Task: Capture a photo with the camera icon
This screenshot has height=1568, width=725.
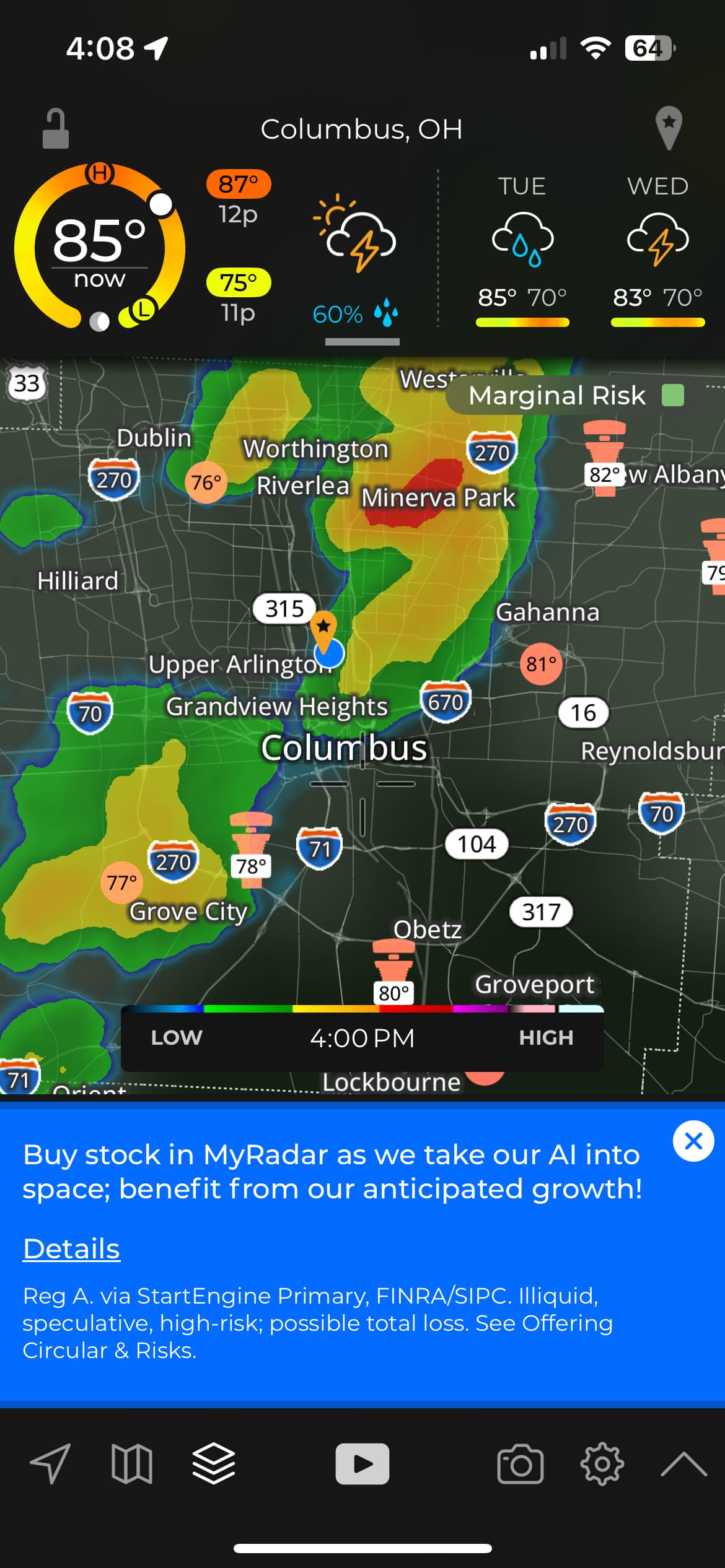Action: [x=520, y=1464]
